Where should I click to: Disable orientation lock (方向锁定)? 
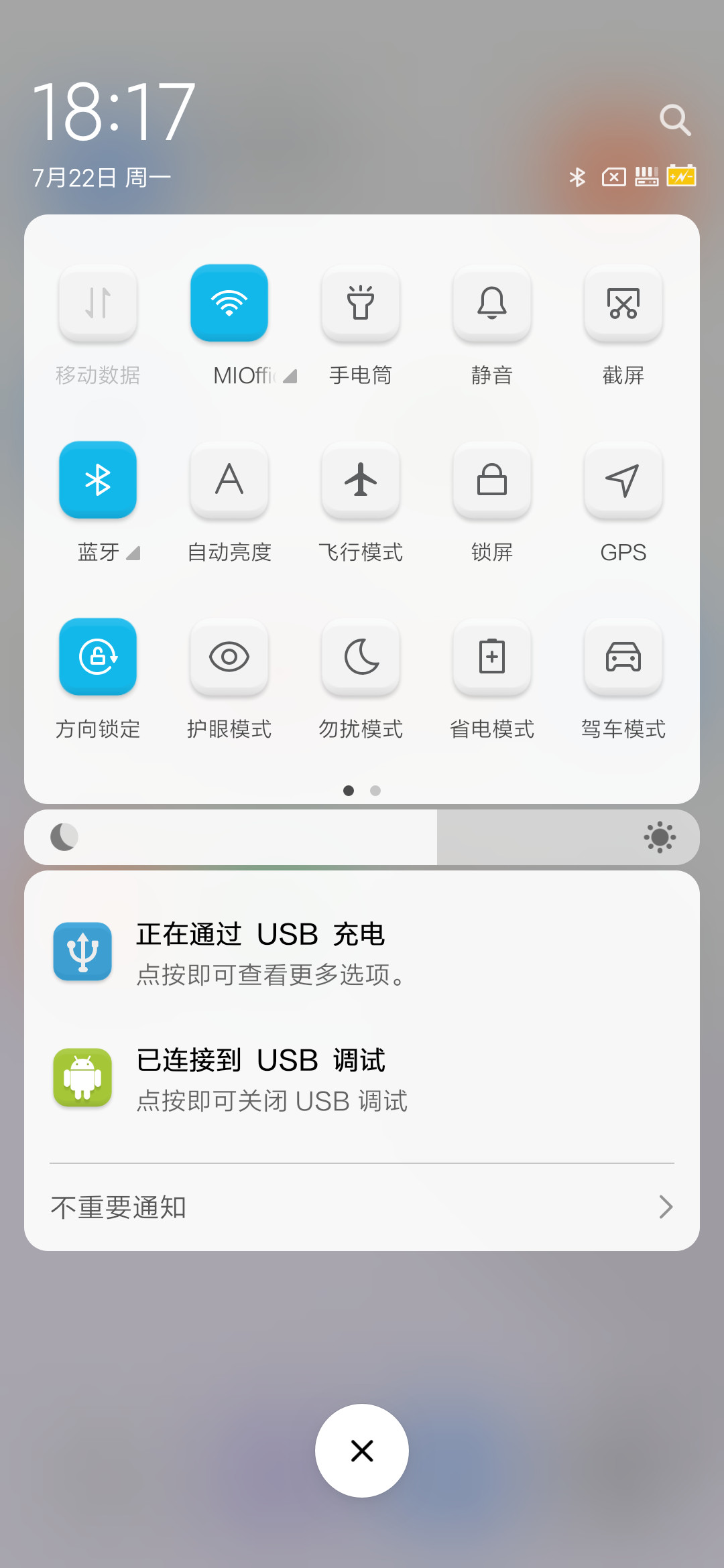(98, 657)
